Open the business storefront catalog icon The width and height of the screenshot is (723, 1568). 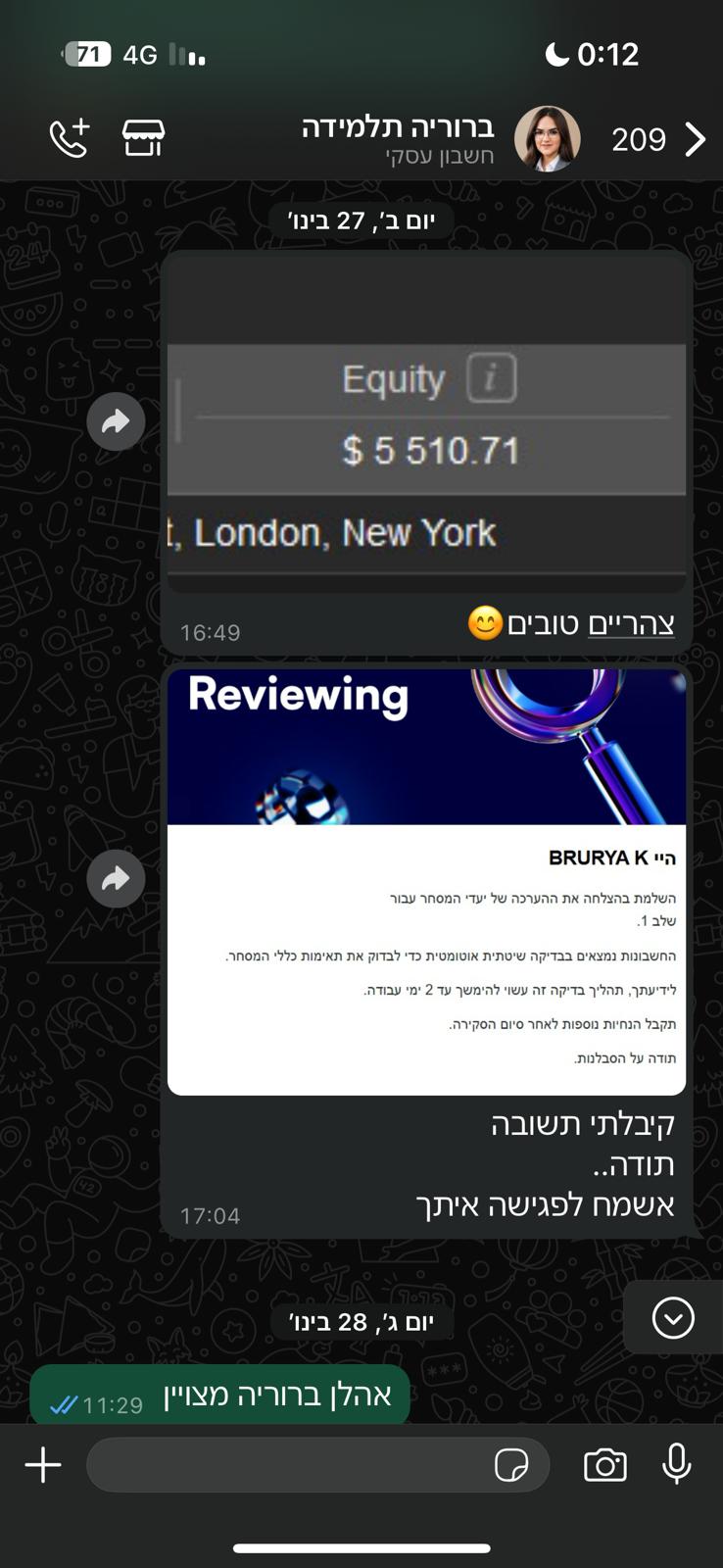pos(144,138)
